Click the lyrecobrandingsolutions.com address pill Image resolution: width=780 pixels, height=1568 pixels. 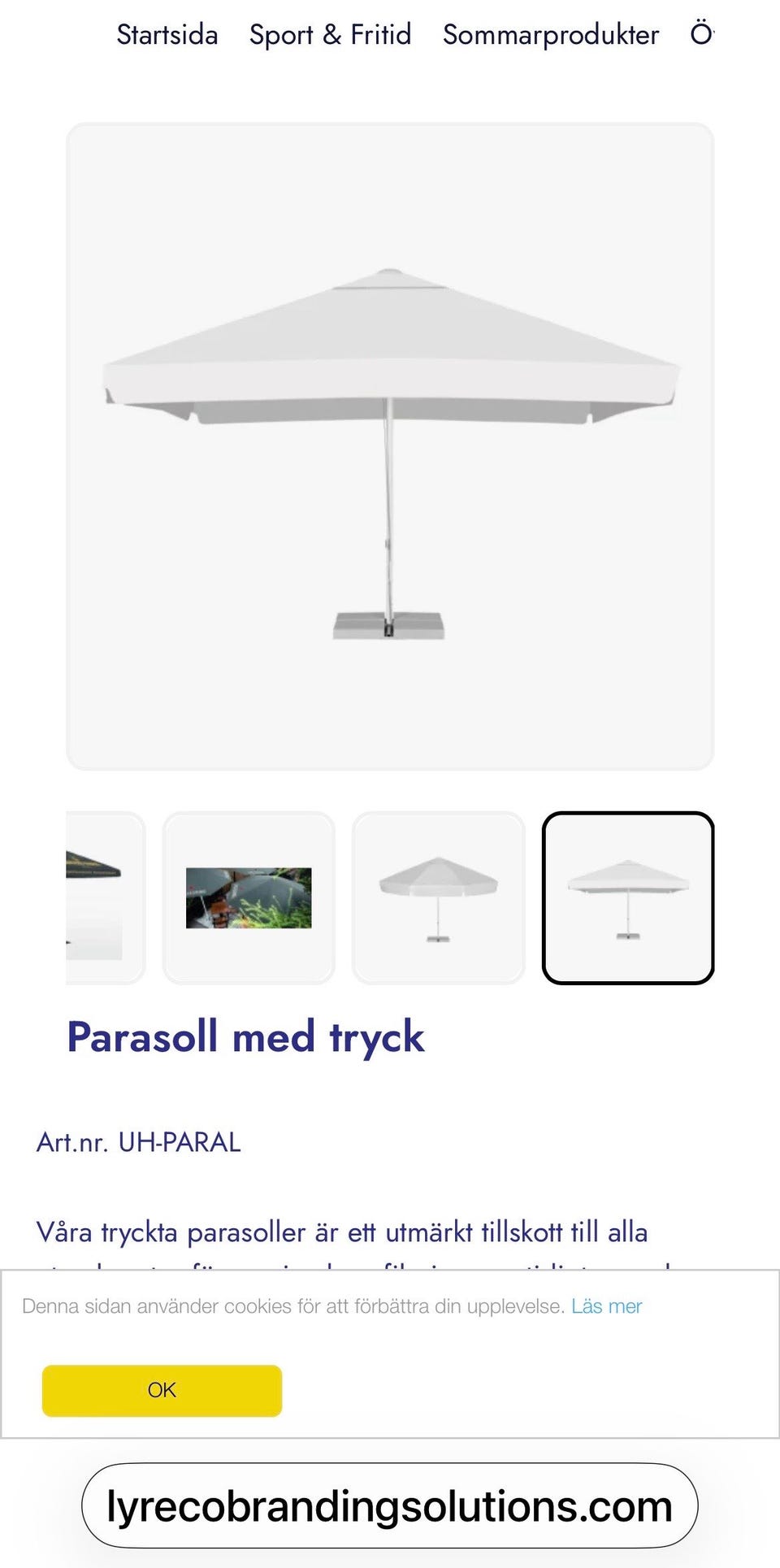point(389,1504)
